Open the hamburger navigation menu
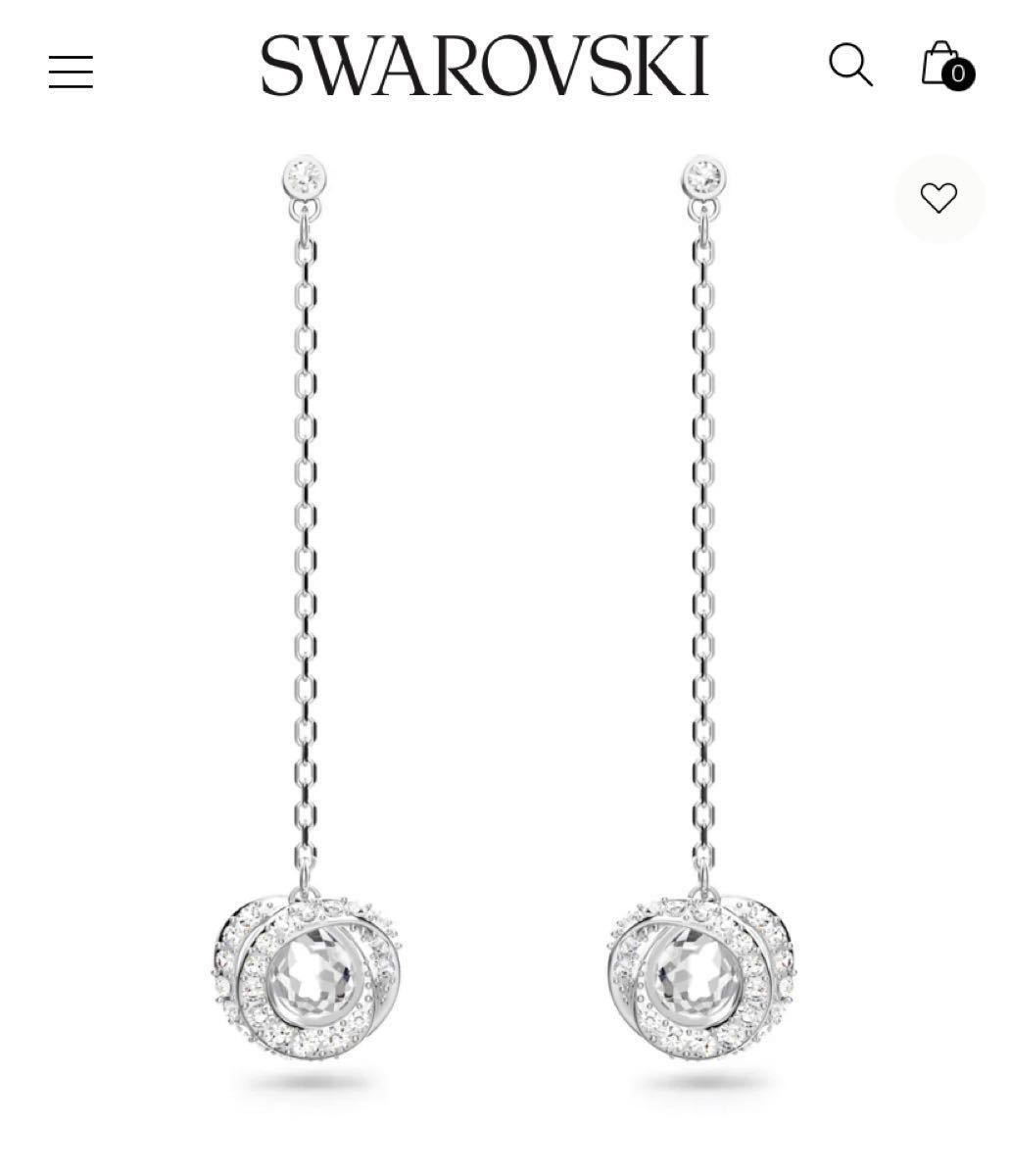Screen dimensions: 1010x1176 coord(71,72)
